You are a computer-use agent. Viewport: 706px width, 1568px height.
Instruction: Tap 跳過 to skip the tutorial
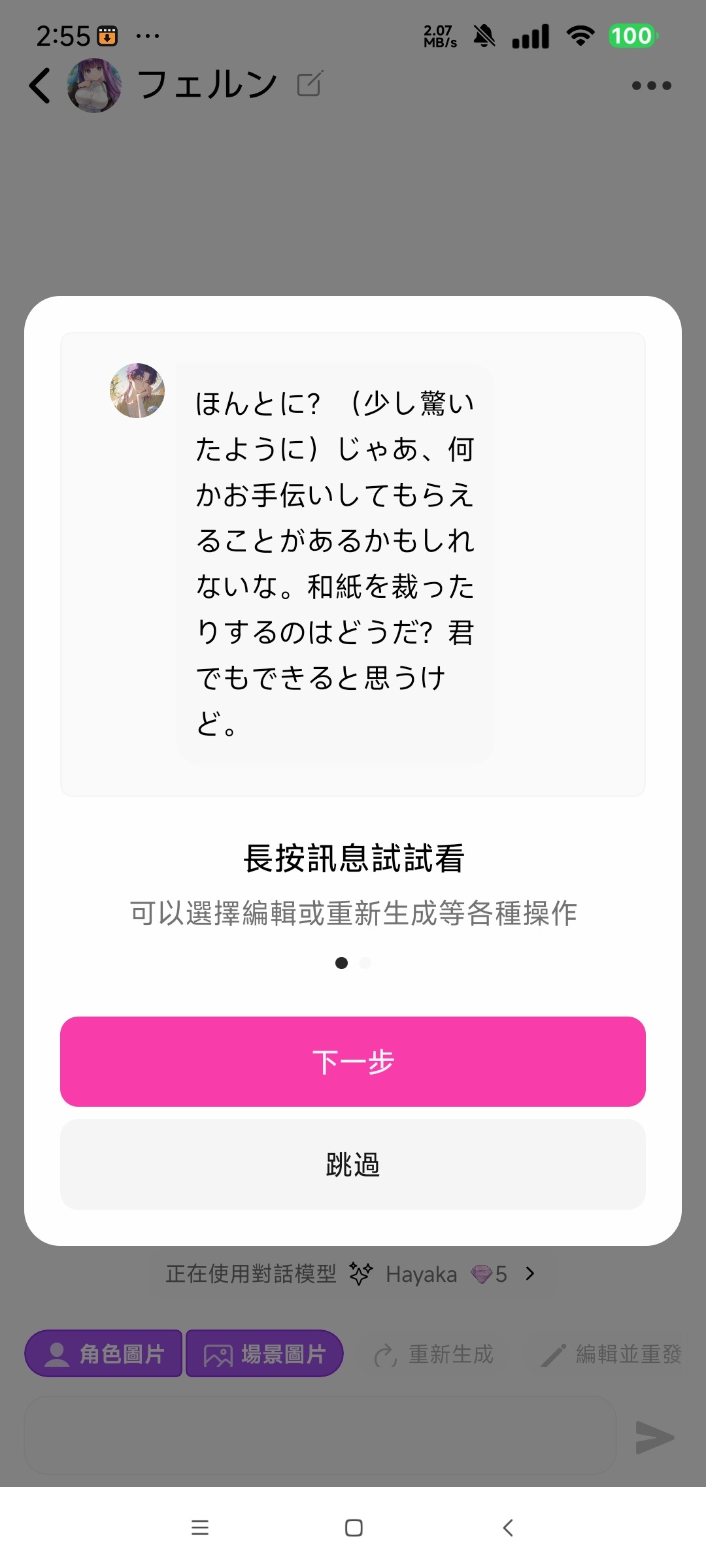click(x=352, y=1164)
